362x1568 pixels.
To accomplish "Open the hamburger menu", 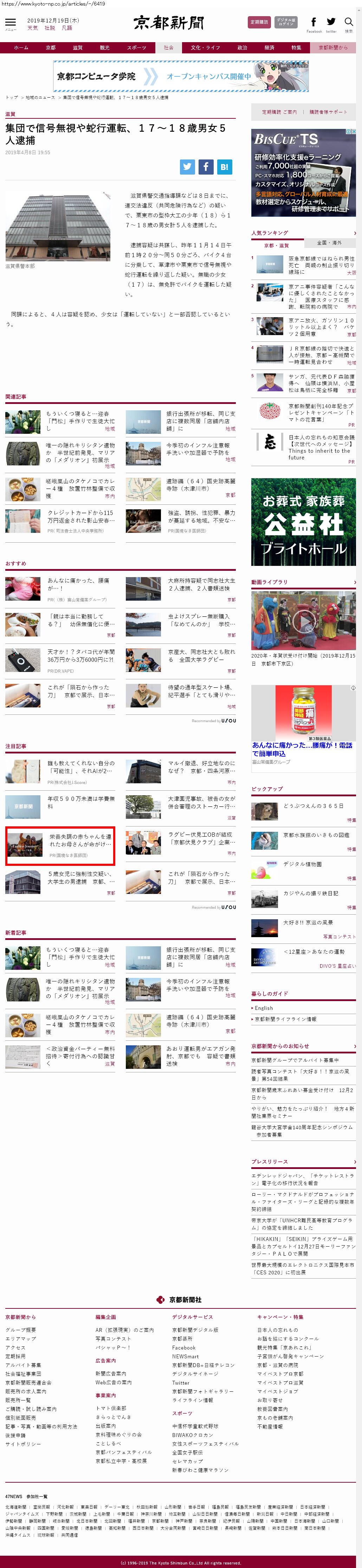I will 10,23.
